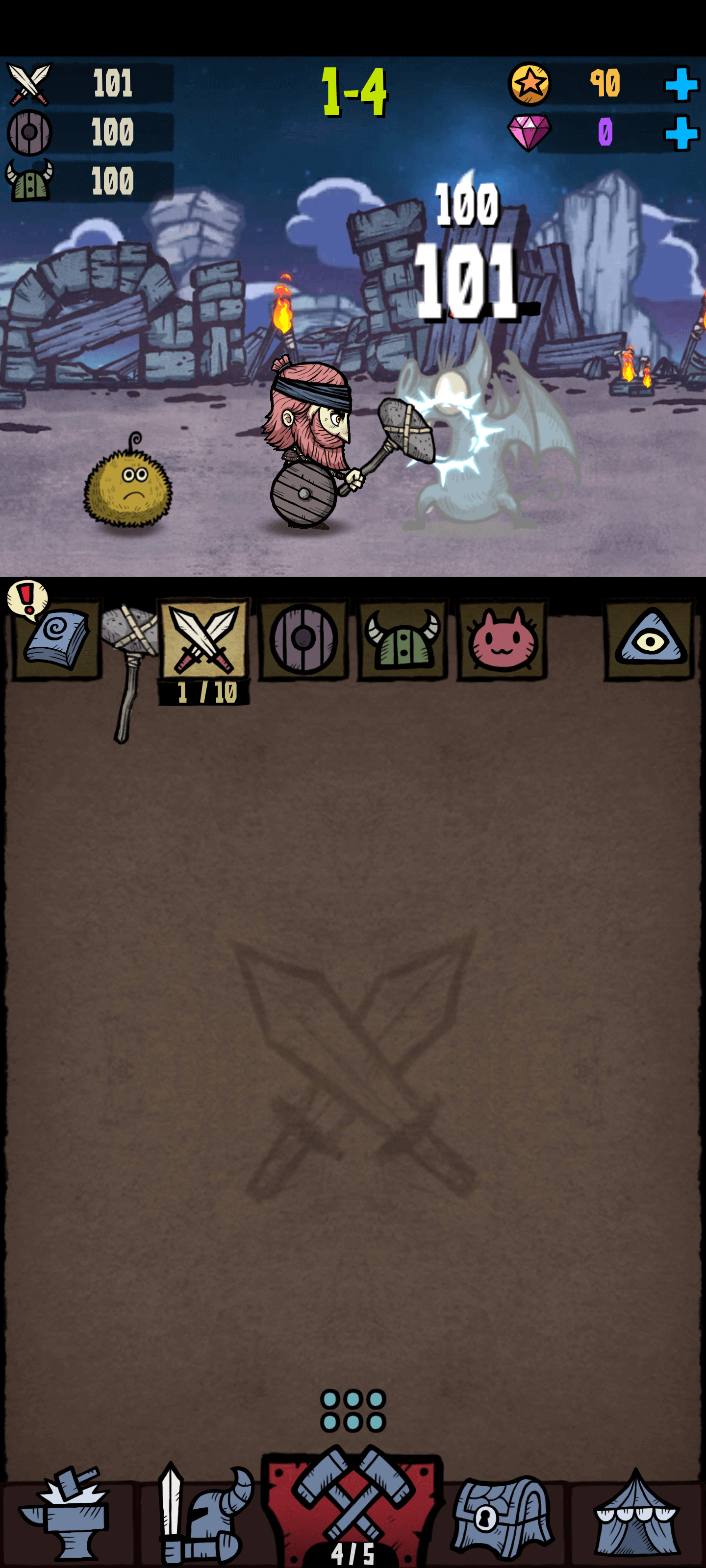Image resolution: width=706 pixels, height=1568 pixels.
Task: Open the blue spellbook with alert
Action: point(55,637)
